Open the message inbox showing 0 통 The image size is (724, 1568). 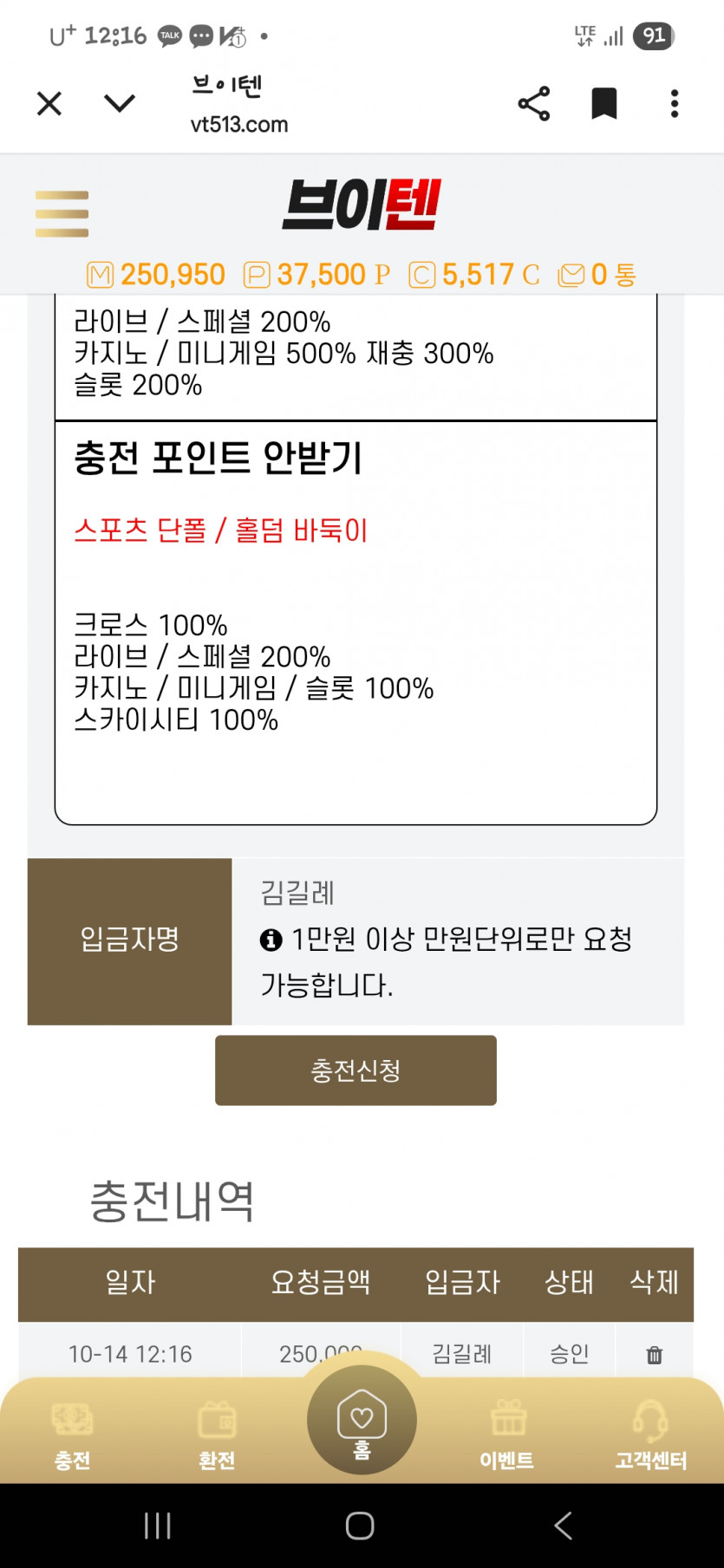598,275
